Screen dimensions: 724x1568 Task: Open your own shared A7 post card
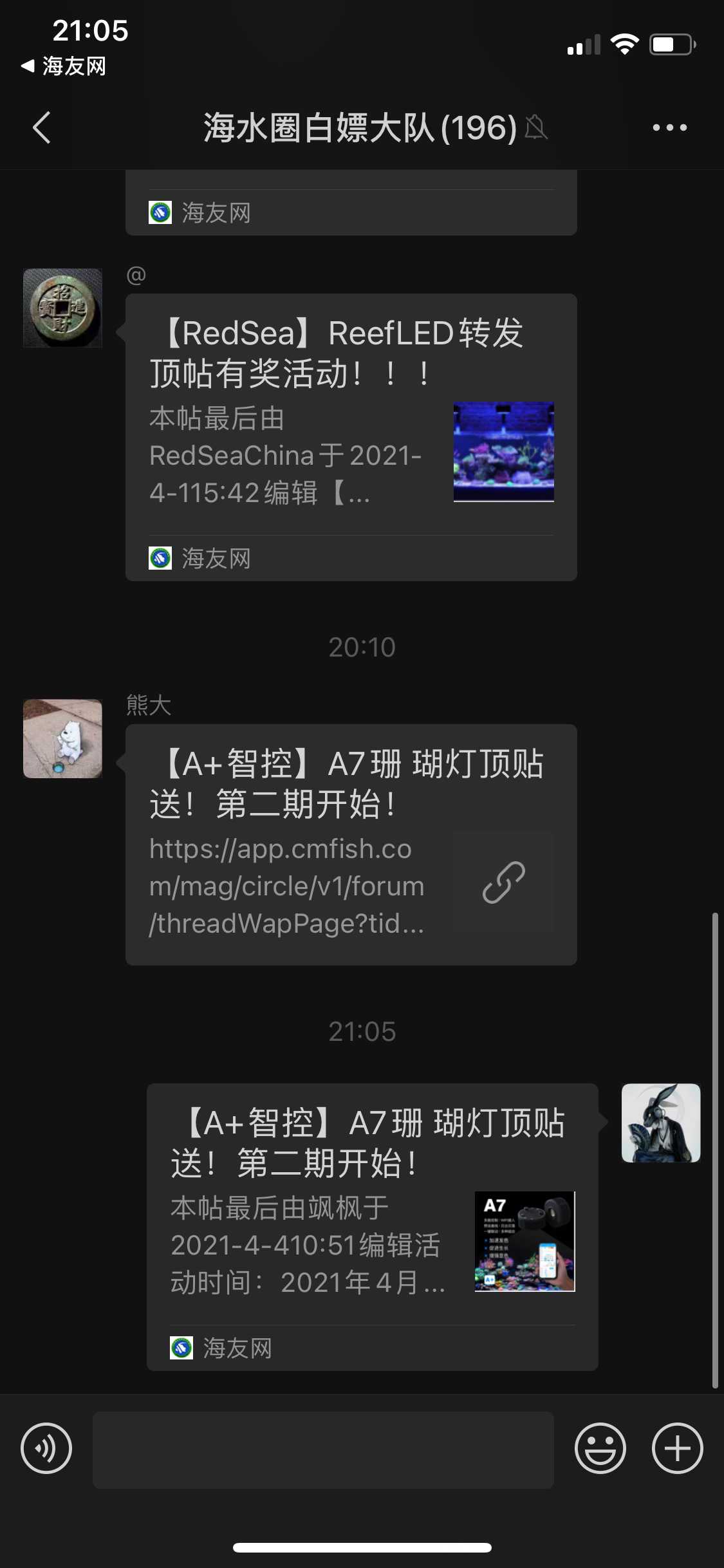372,1210
